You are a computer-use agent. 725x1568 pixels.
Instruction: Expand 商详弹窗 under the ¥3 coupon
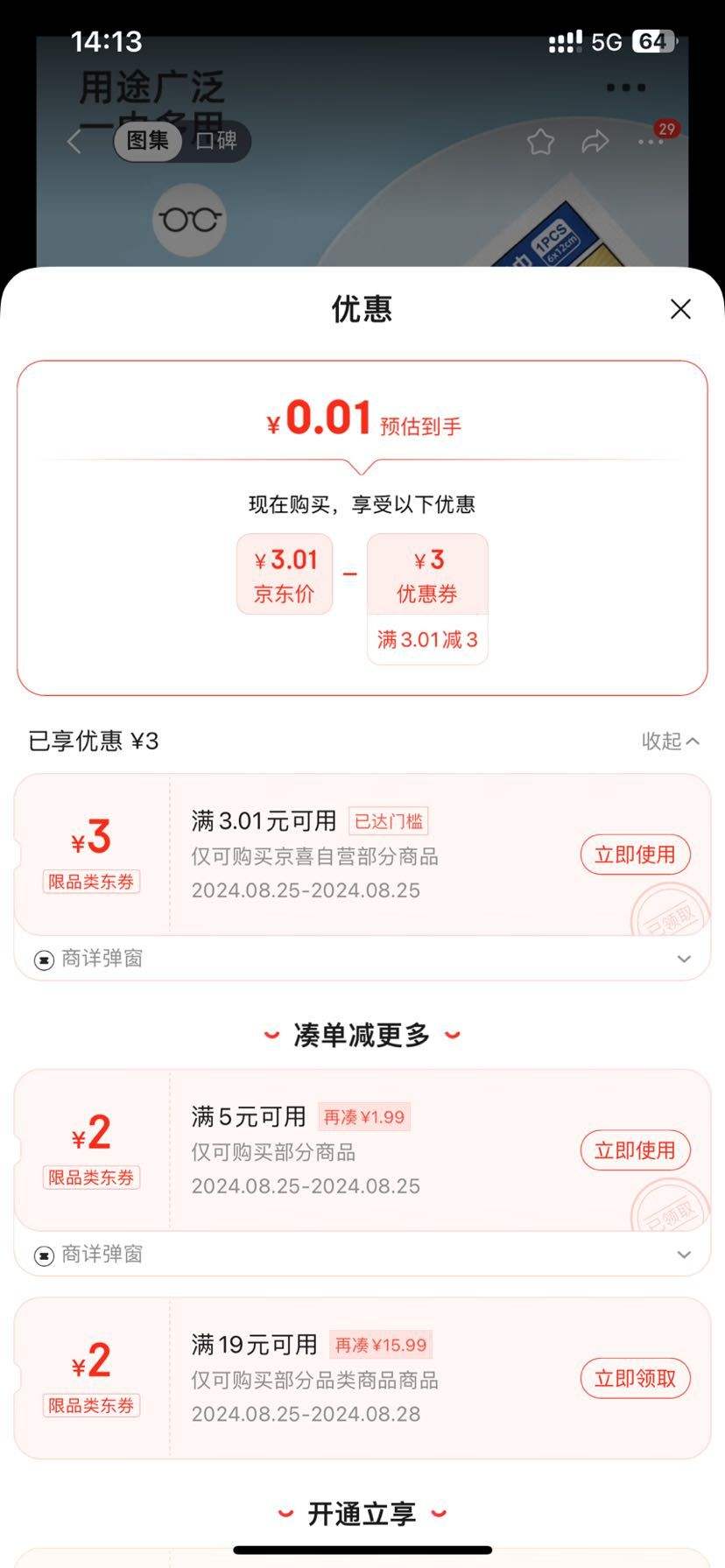coord(684,959)
